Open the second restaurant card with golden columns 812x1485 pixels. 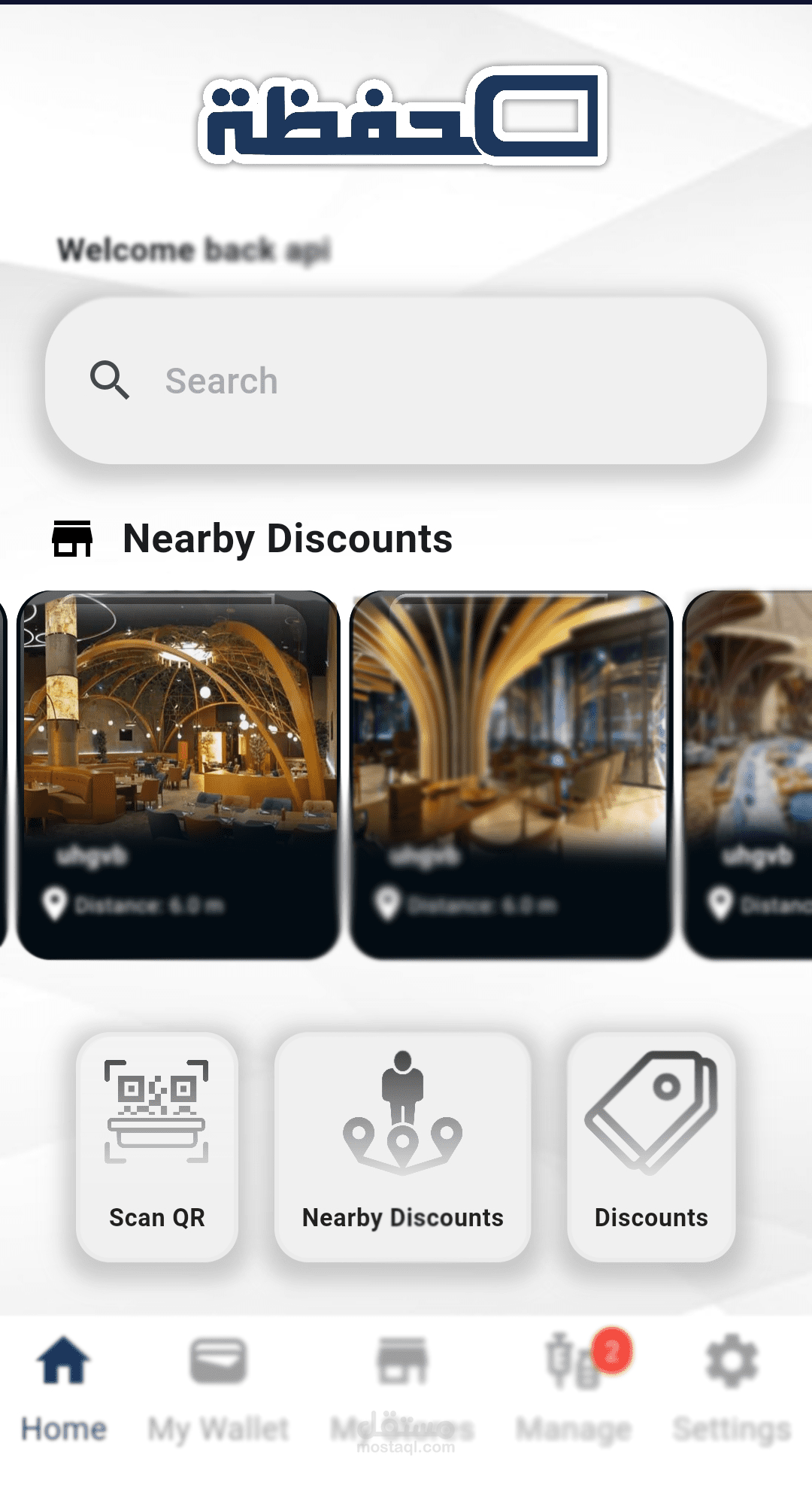click(511, 775)
